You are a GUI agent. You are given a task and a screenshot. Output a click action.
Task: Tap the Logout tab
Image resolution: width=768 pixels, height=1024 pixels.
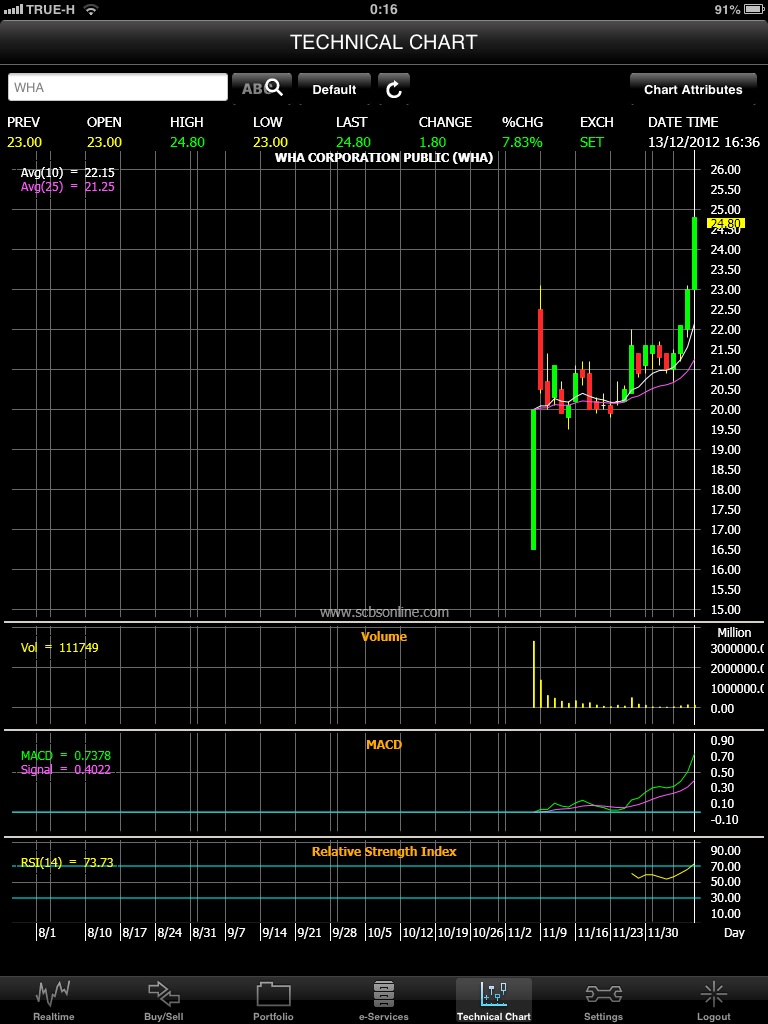714,999
